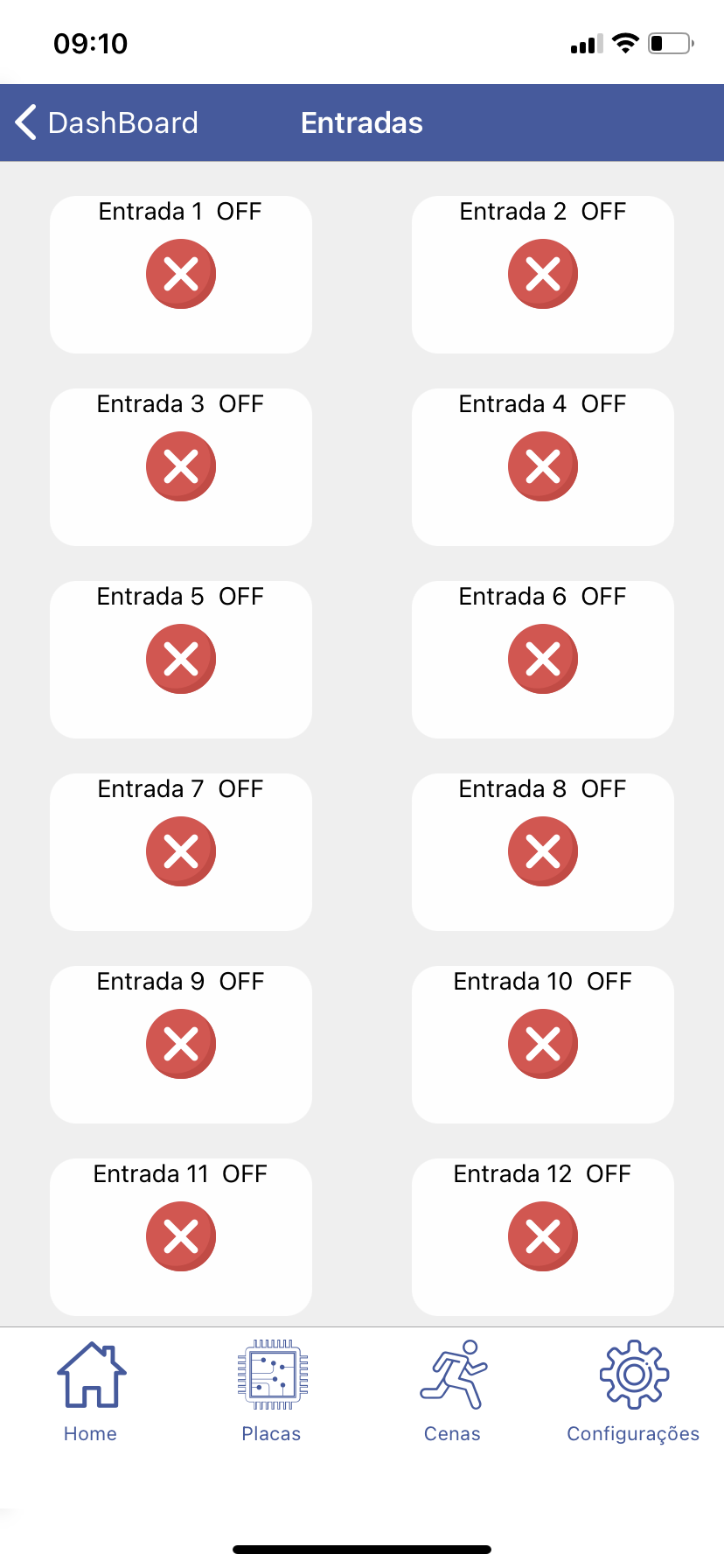Tap the Entrada 6 red X
Screen dimensions: 724x1568
click(543, 659)
